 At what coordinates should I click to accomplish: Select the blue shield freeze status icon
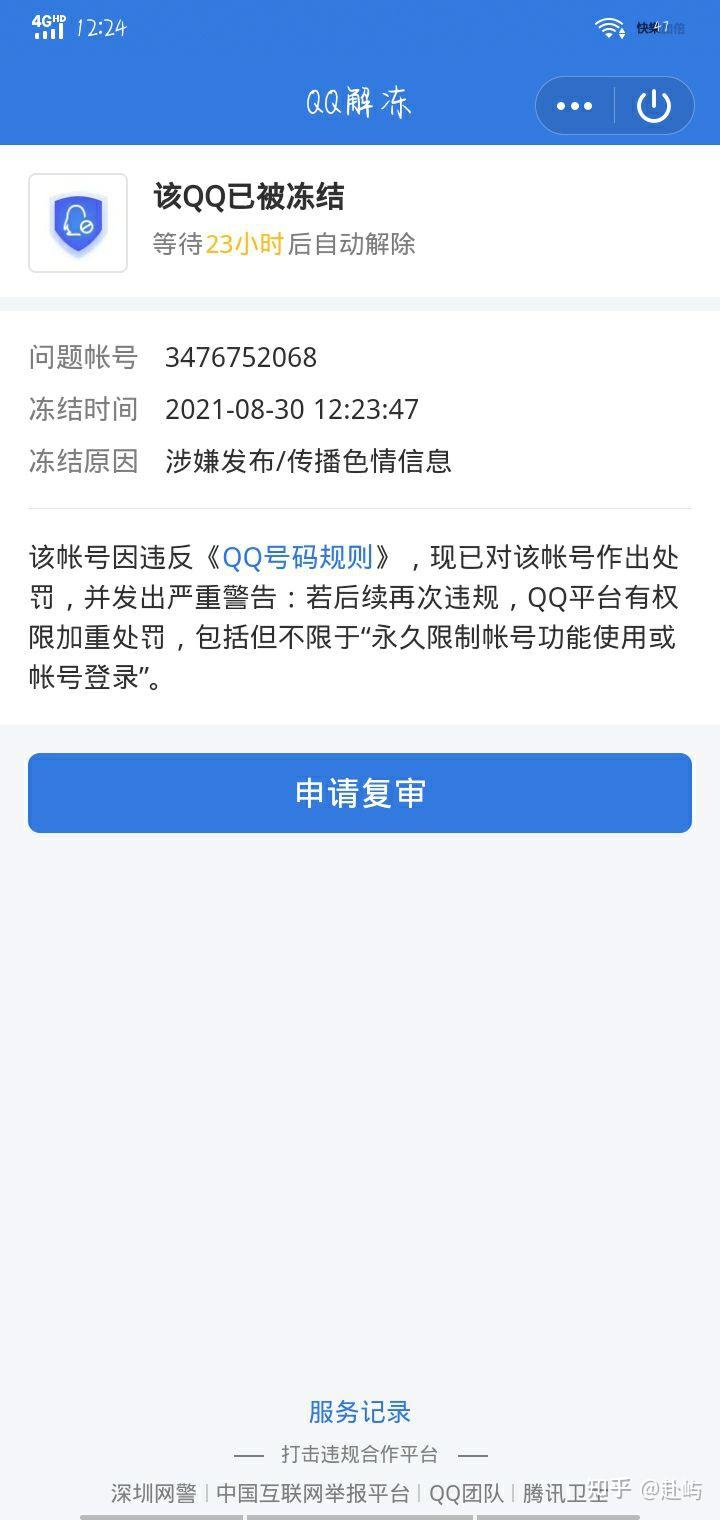point(77,222)
